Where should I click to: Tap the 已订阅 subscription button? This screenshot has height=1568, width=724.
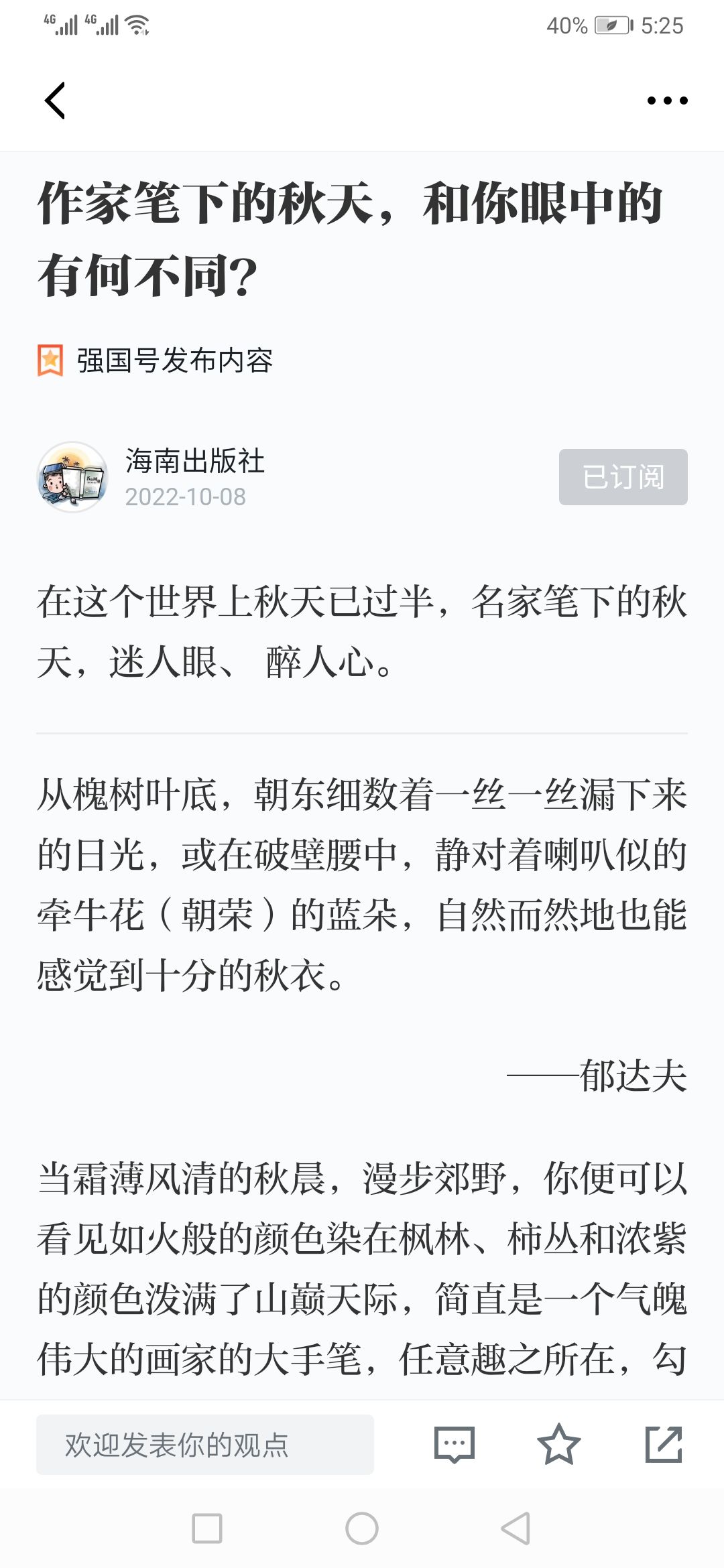(623, 477)
